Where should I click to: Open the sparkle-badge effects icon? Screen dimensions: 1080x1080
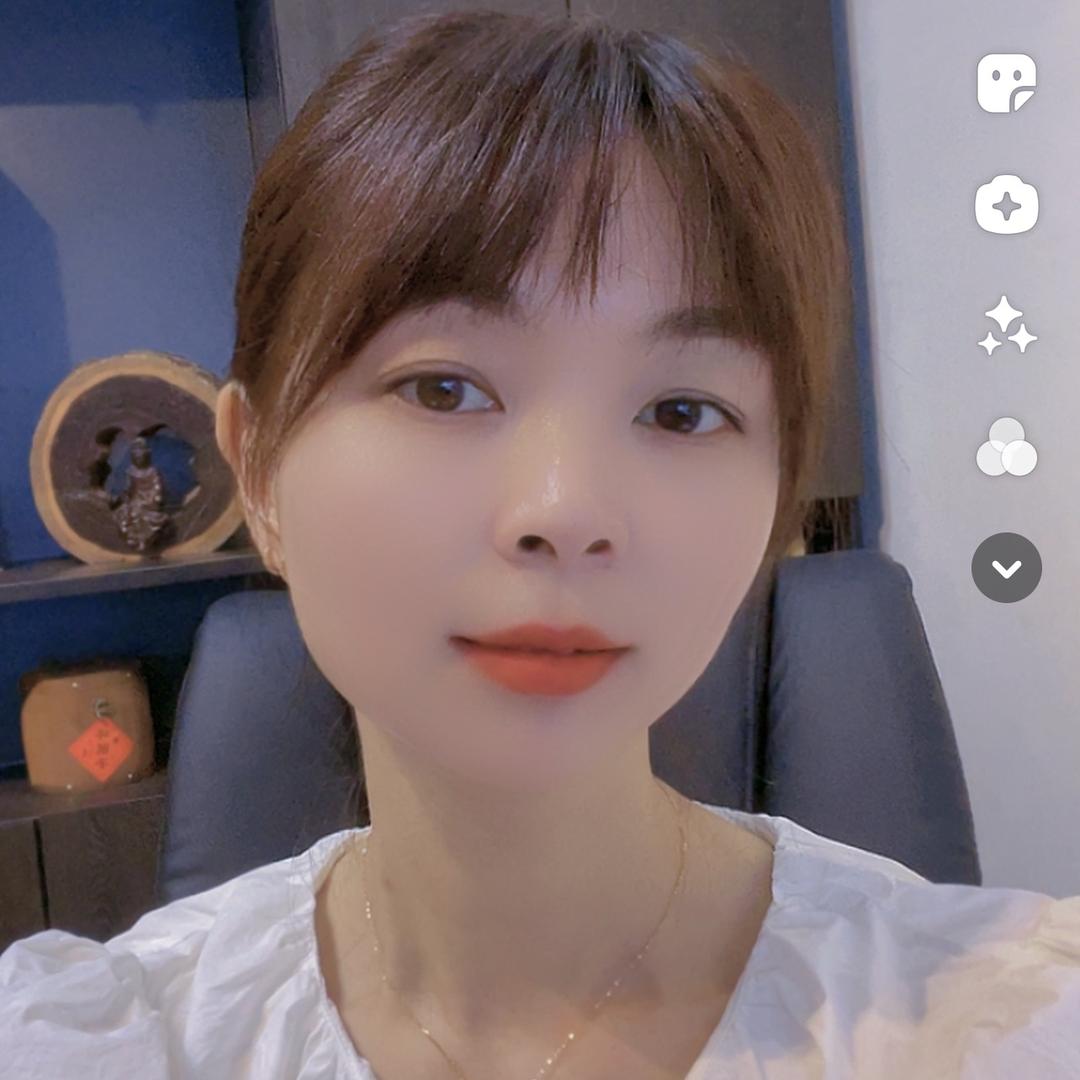point(1006,205)
